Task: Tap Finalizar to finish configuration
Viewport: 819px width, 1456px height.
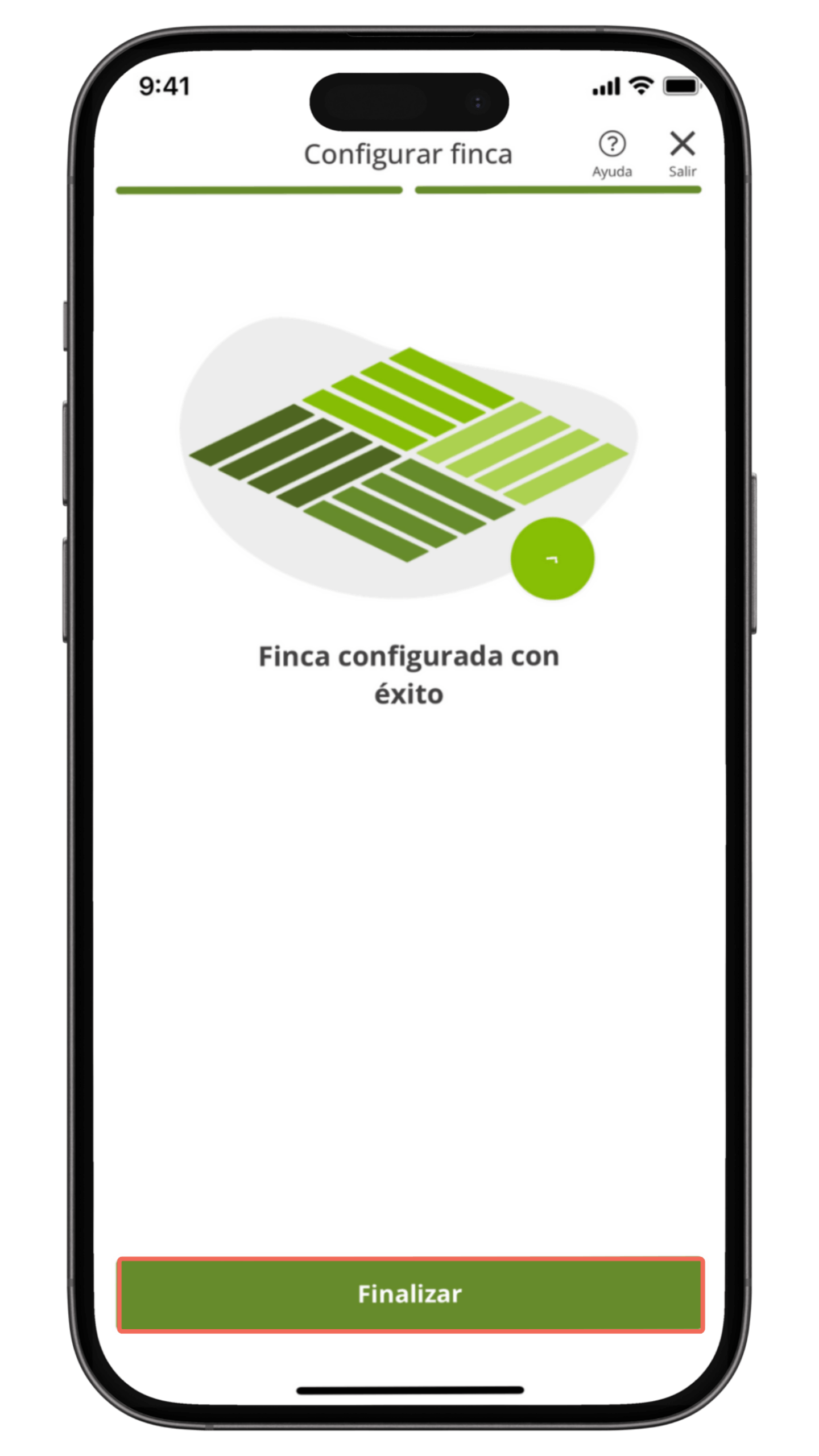Action: point(410,1293)
